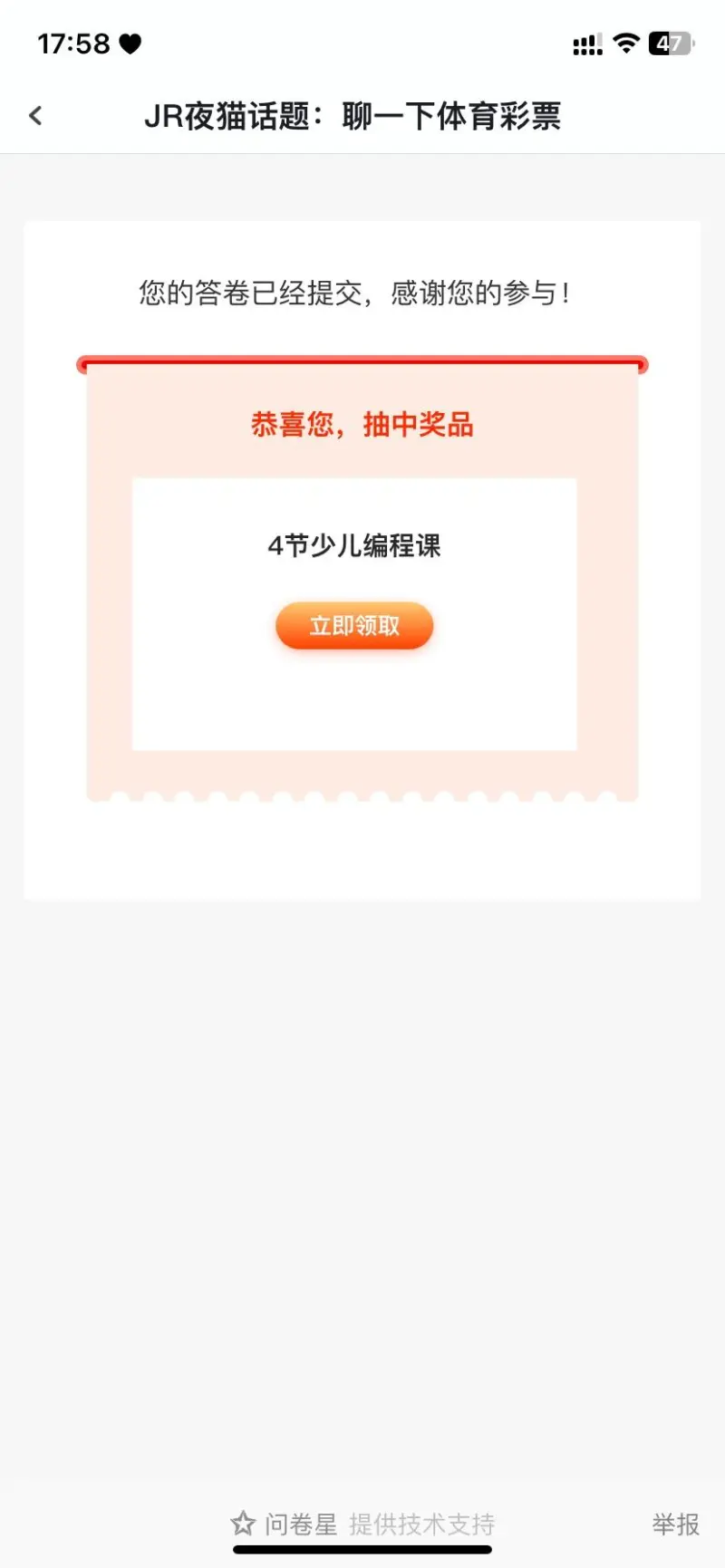
Task: Go back using the top-left arrow
Action: [35, 116]
